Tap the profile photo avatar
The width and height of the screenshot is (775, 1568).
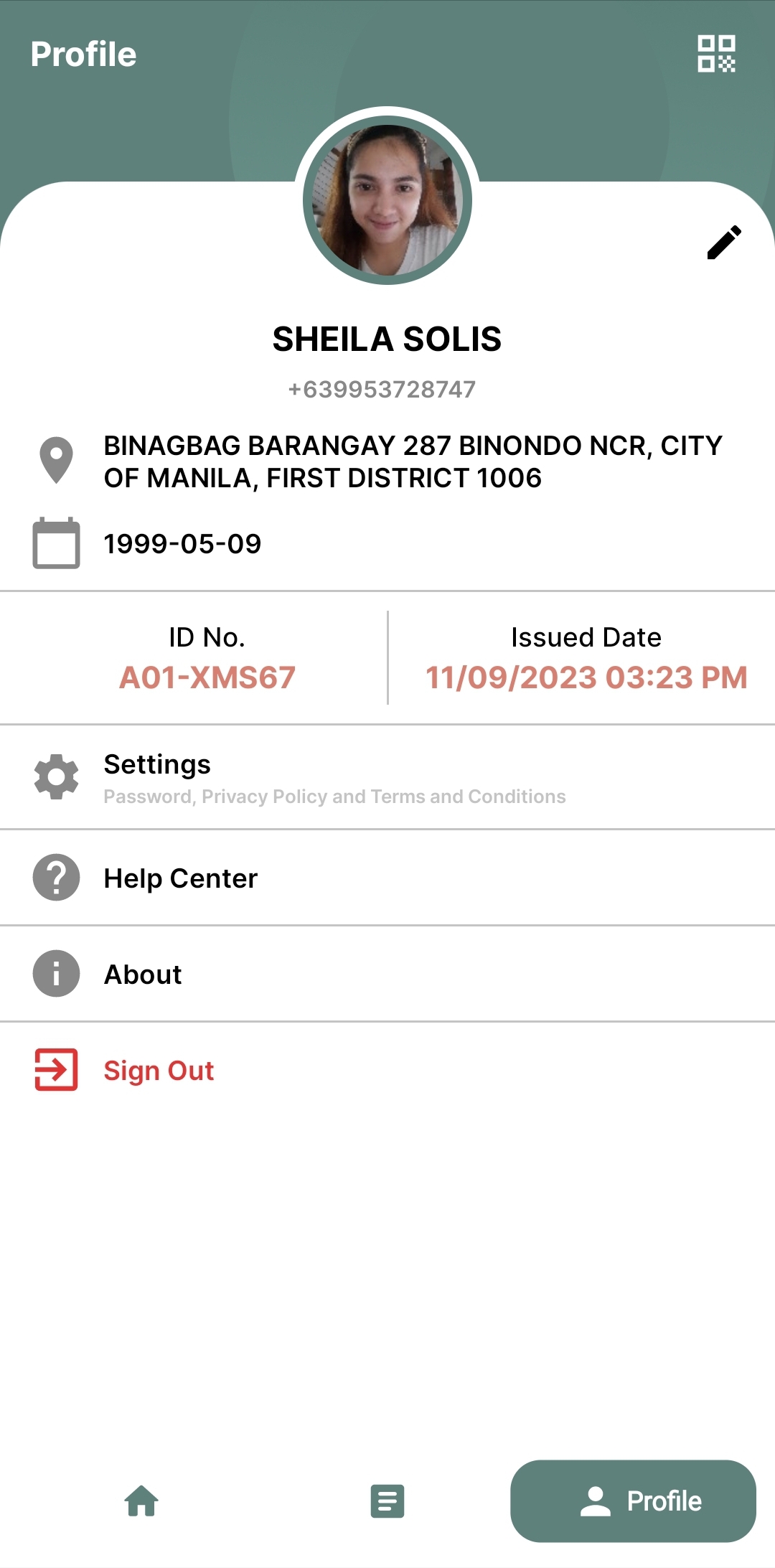(387, 200)
